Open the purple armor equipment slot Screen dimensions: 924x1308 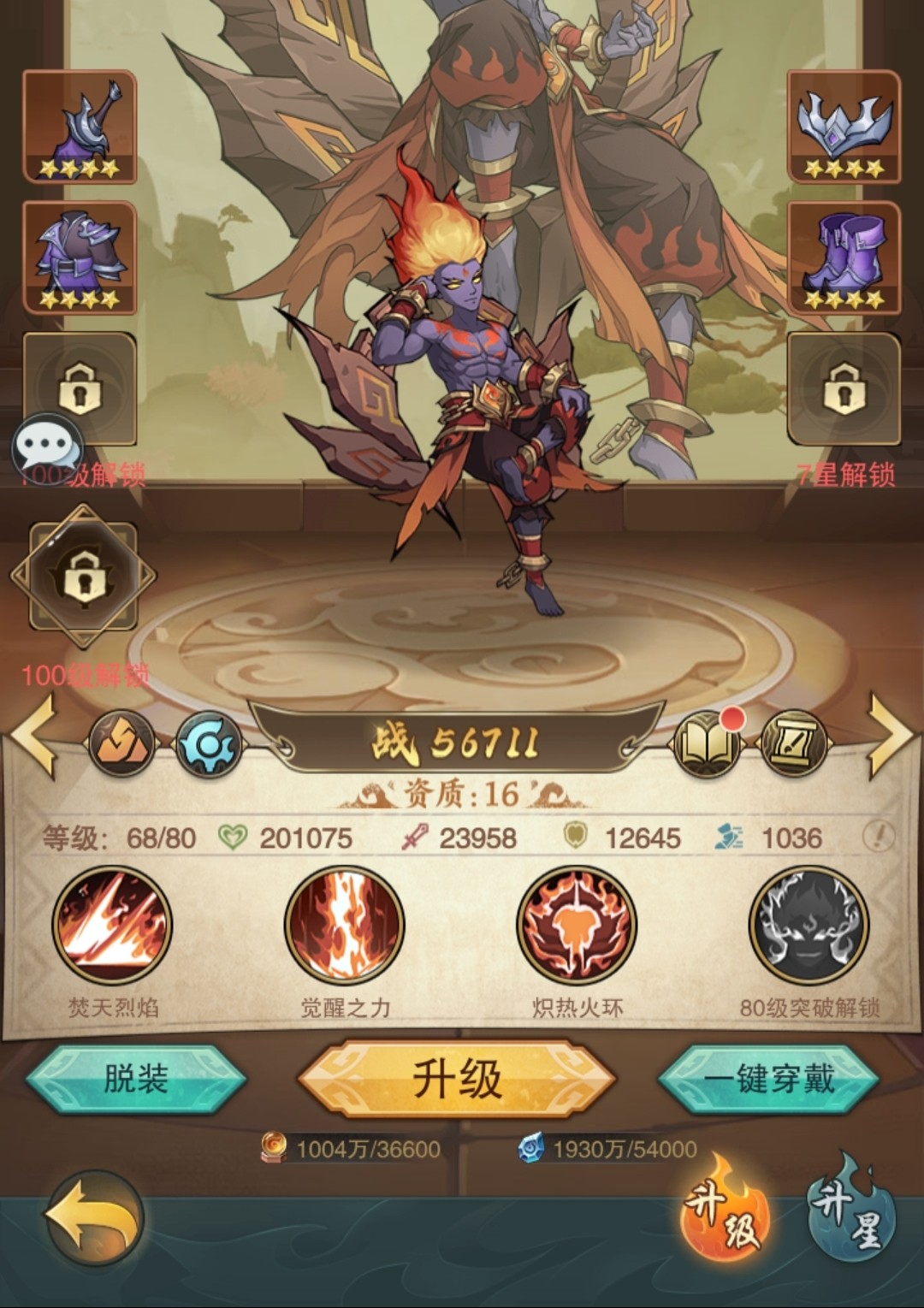[x=80, y=257]
